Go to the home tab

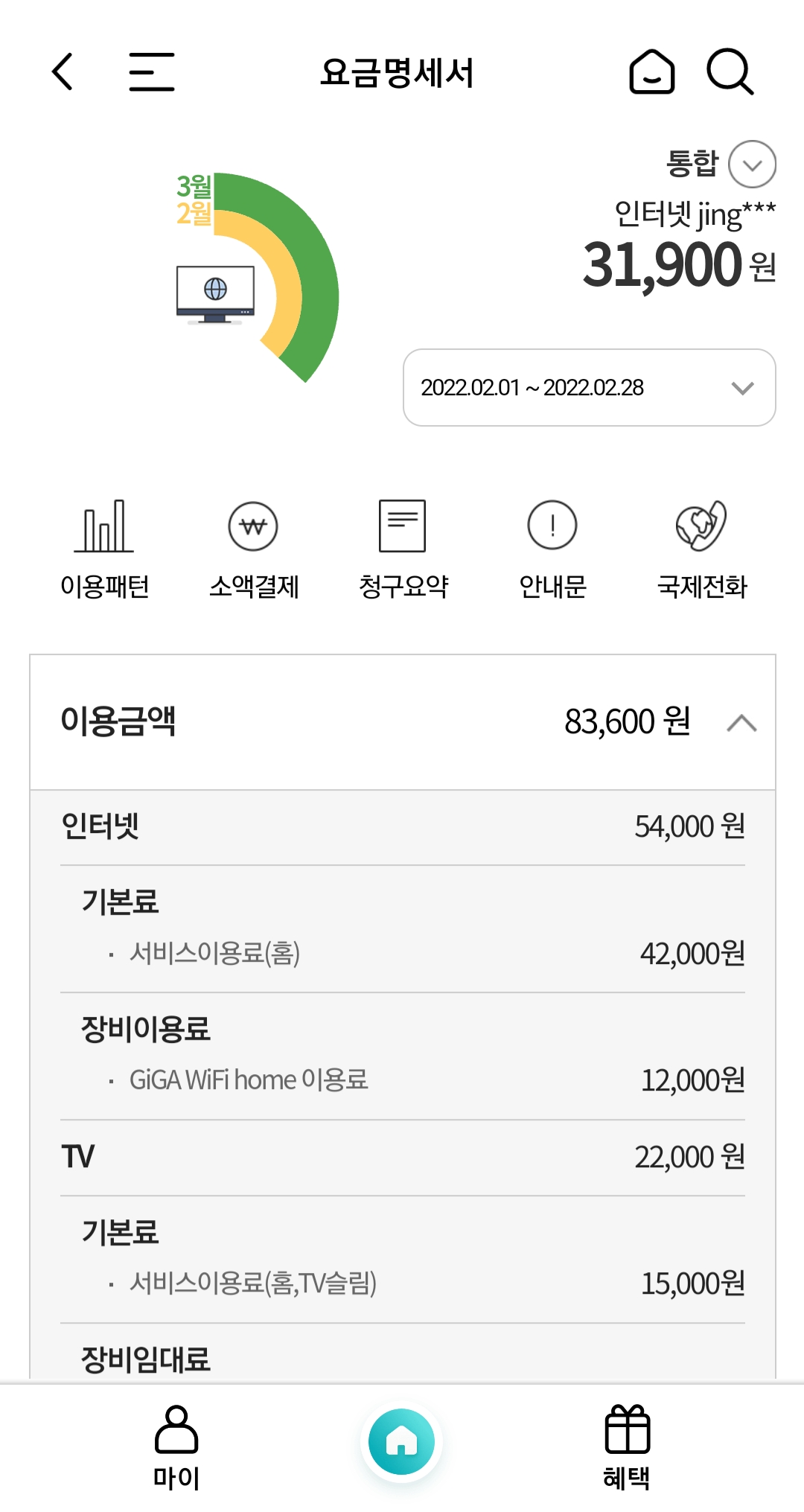(402, 1442)
